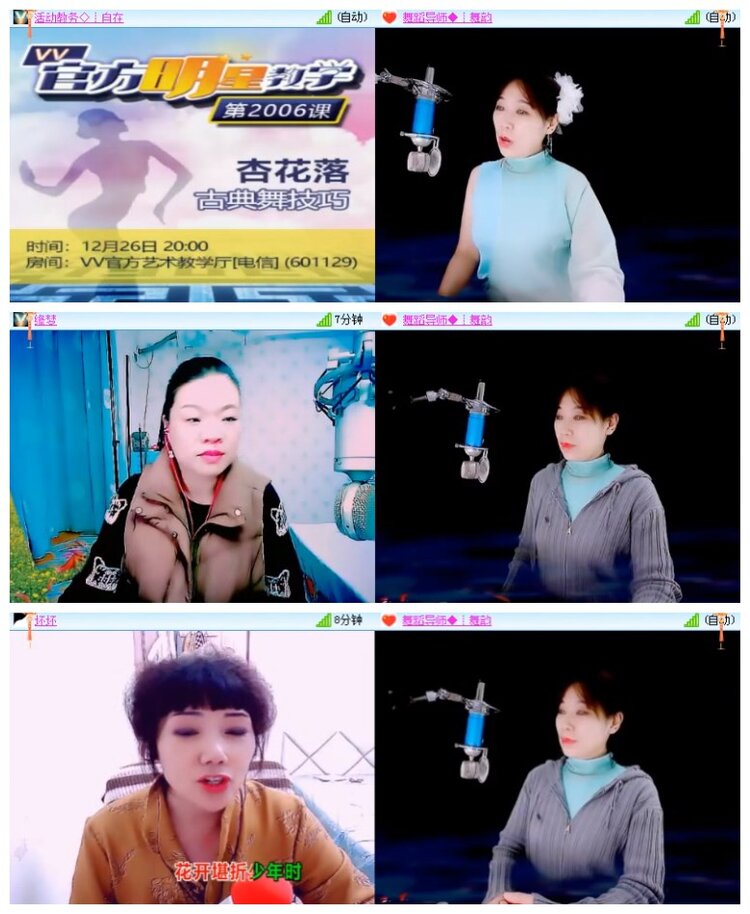This screenshot has width=750, height=914.
Task: Open 杯杯's user profile link
Action: point(45,620)
